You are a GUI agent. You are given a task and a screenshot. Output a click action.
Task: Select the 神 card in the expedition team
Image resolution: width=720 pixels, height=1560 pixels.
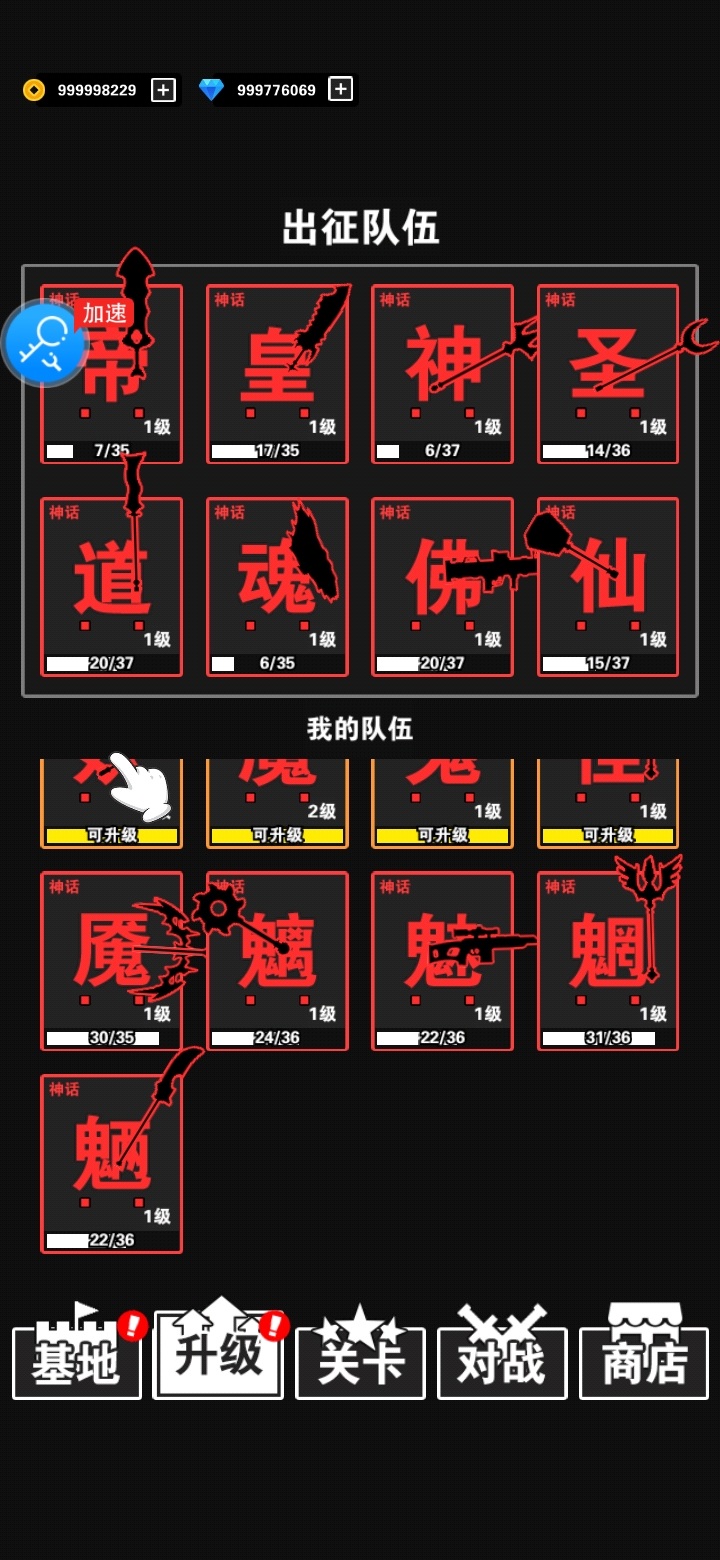(x=442, y=374)
